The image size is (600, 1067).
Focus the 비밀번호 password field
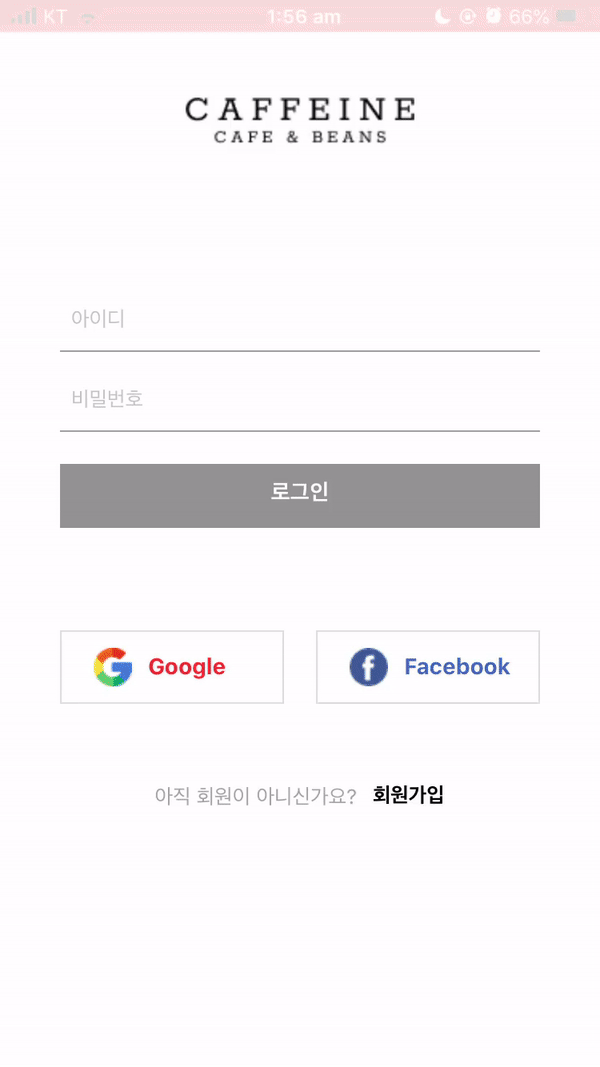(300, 400)
